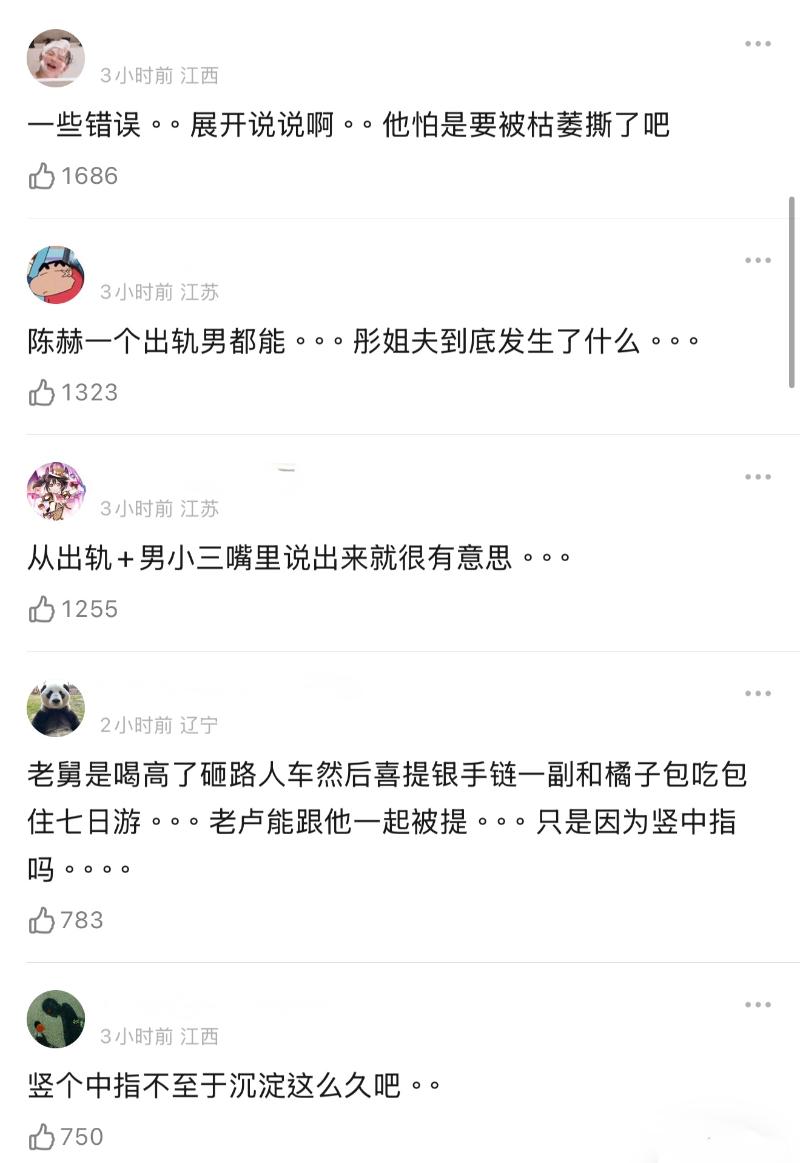This screenshot has height=1163, width=800.
Task: Open more options for the 一些错误 comment
Action: [758, 44]
